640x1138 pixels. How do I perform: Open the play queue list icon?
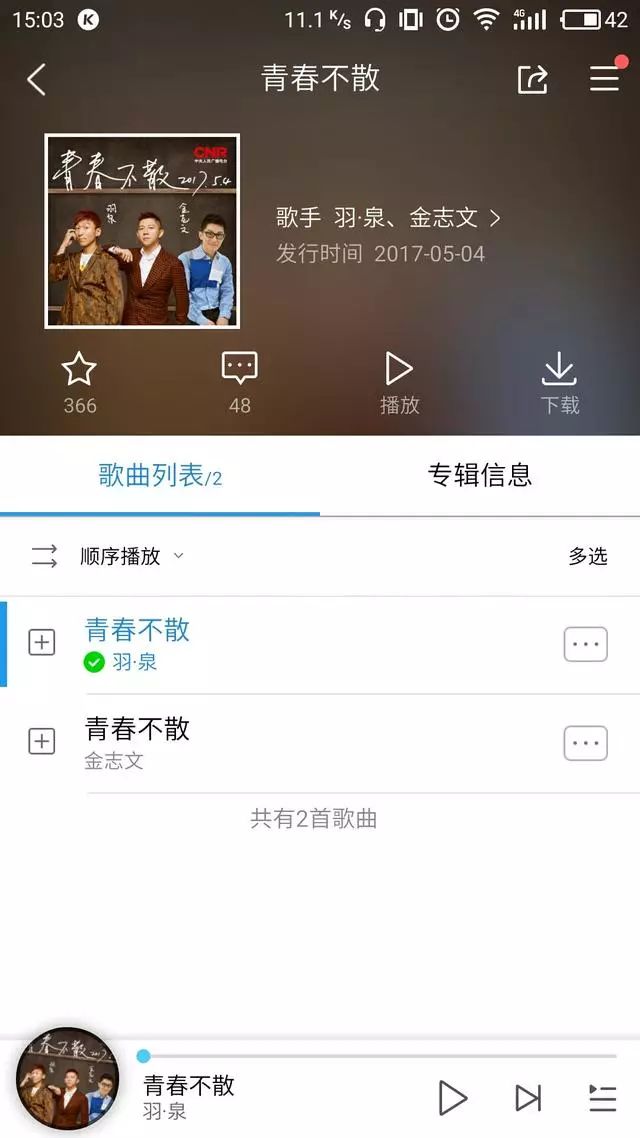(x=602, y=1098)
